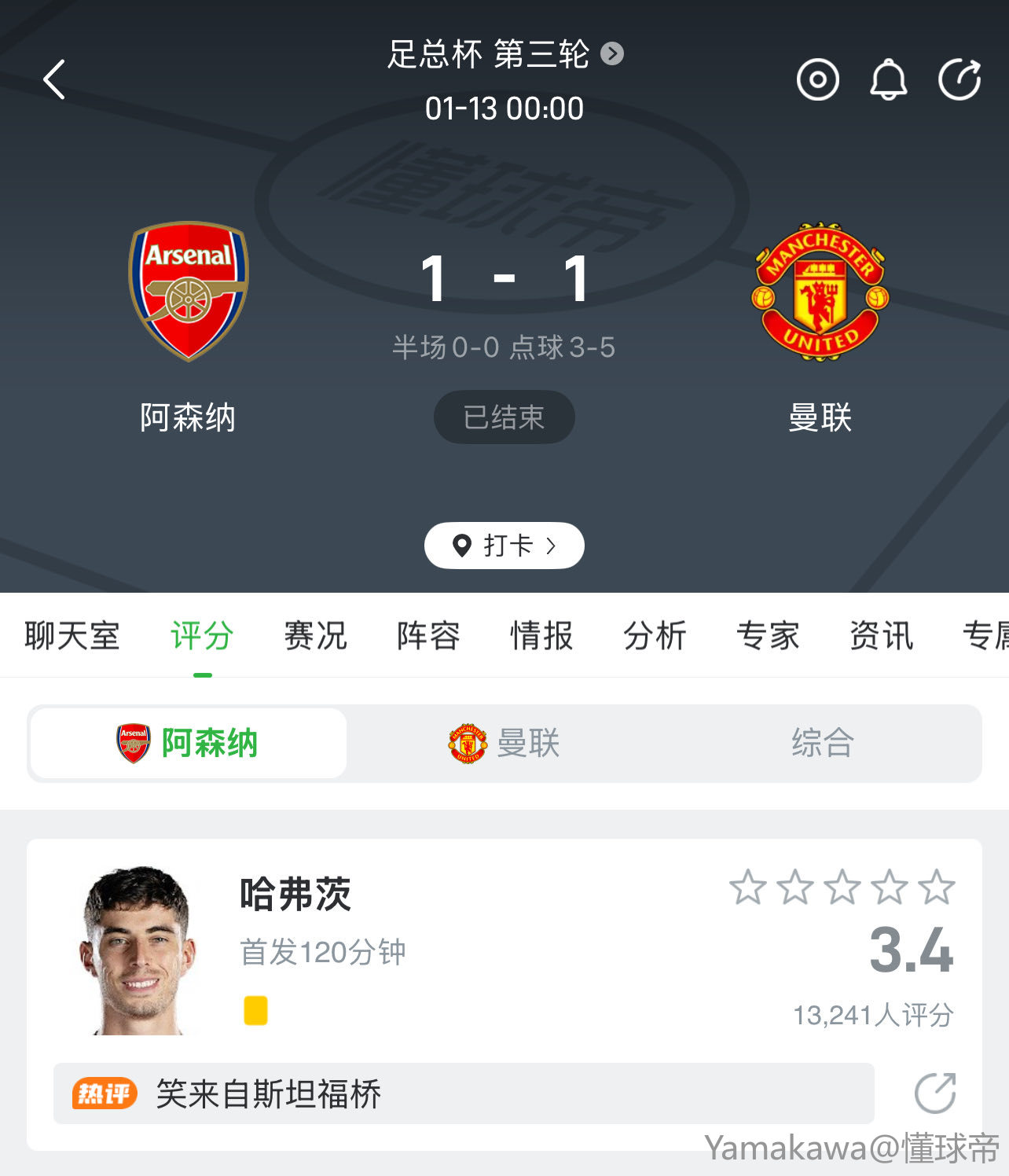The width and height of the screenshot is (1009, 1176).
Task: Select the 评分 tab
Action: click(x=202, y=636)
